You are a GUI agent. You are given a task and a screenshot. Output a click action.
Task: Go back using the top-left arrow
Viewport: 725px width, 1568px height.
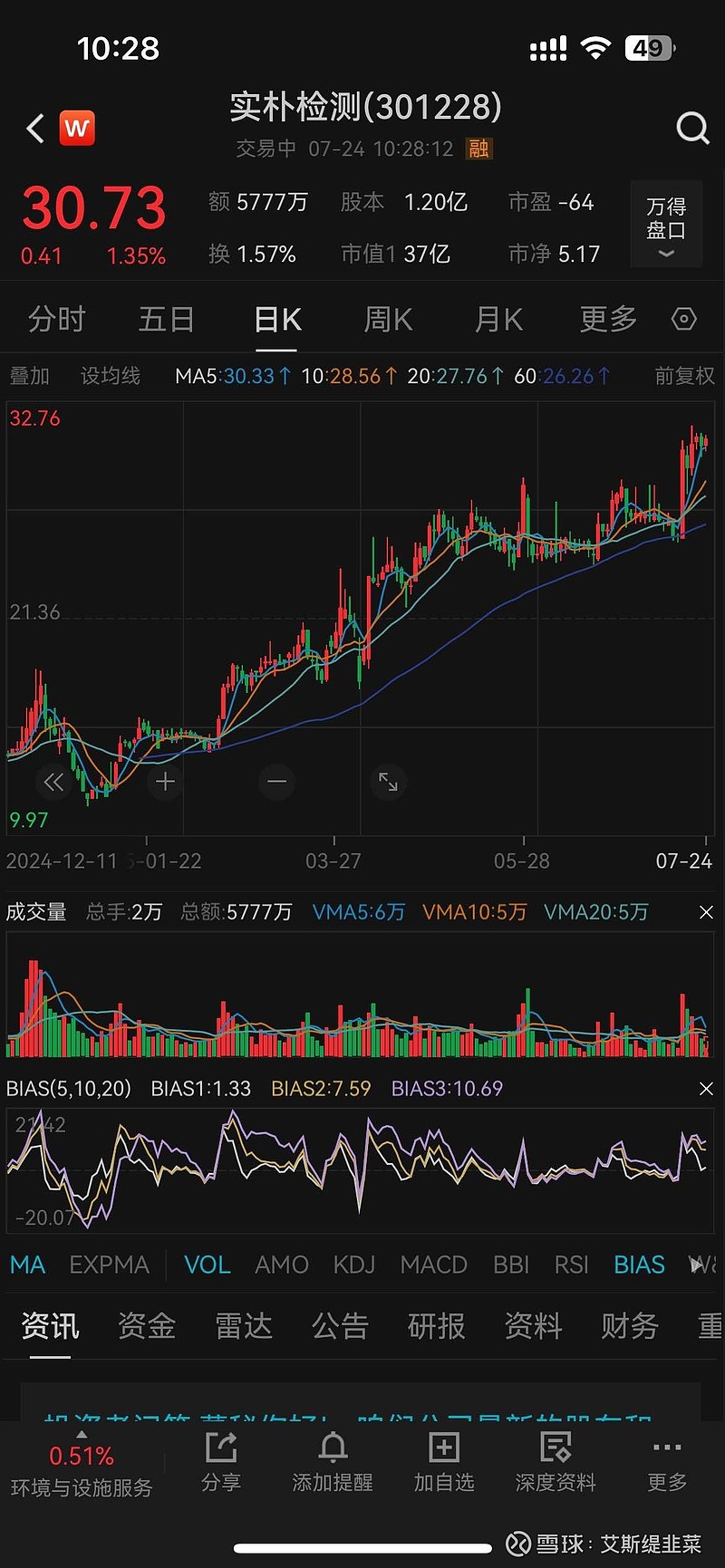(x=35, y=129)
